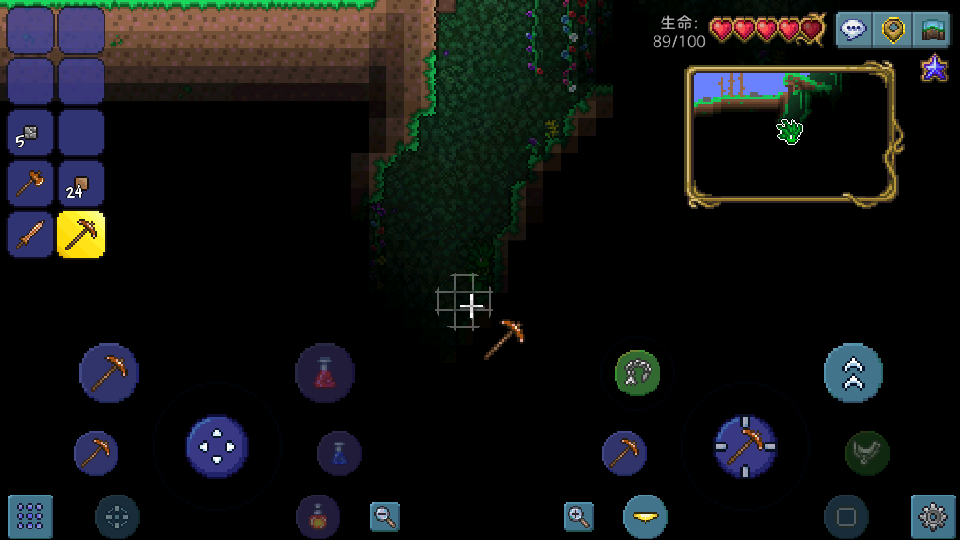Select the hammer hotbar slot
The image size is (960, 540).
tap(30, 184)
